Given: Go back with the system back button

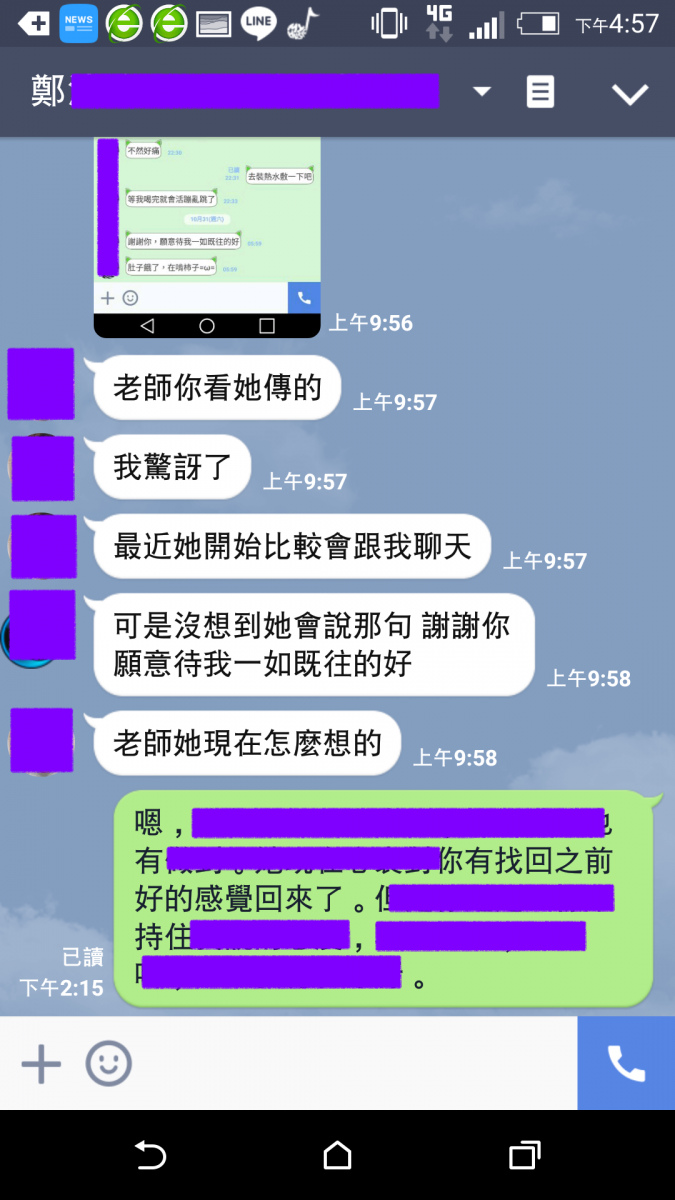Looking at the screenshot, I should tap(150, 1156).
